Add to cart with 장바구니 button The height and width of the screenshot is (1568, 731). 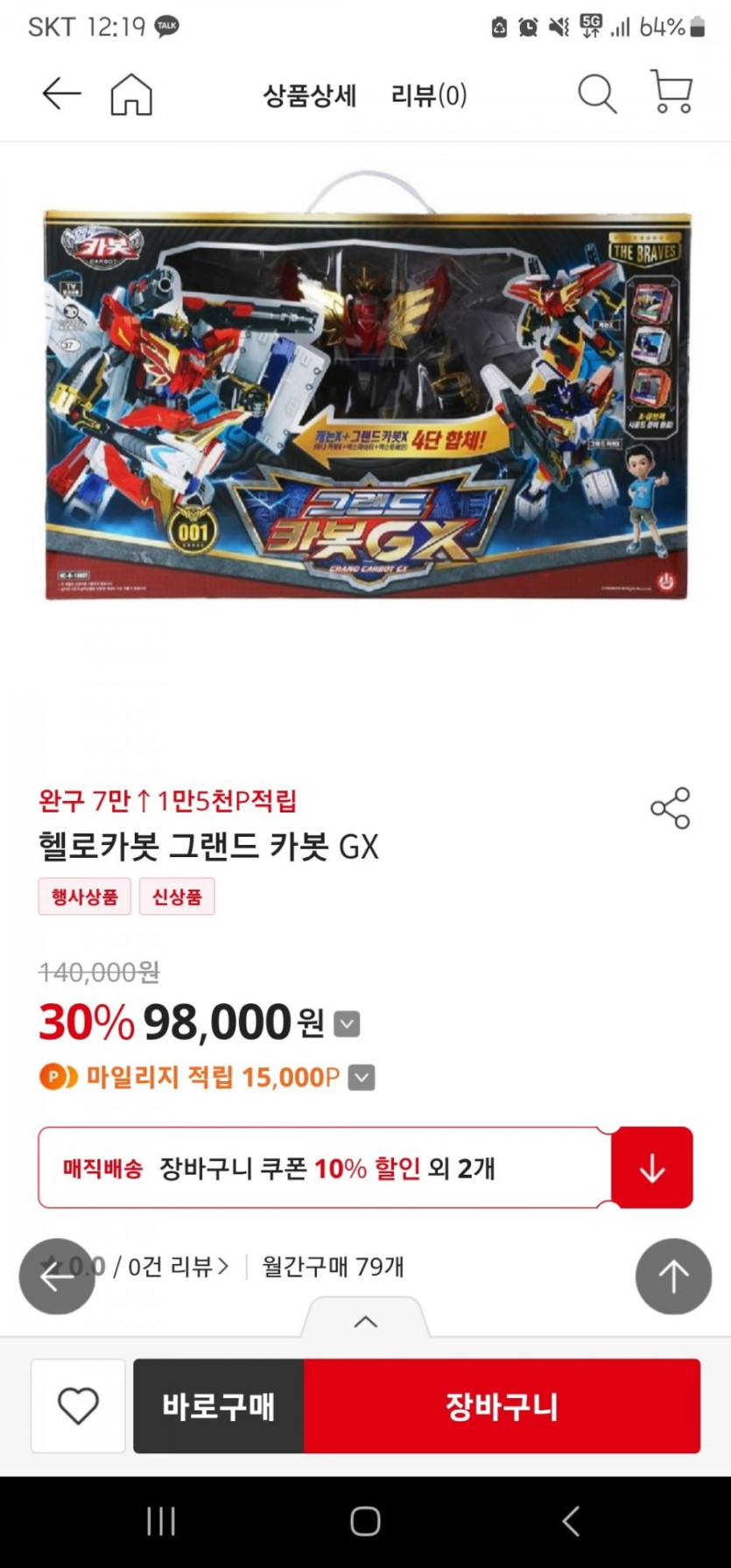point(502,1406)
